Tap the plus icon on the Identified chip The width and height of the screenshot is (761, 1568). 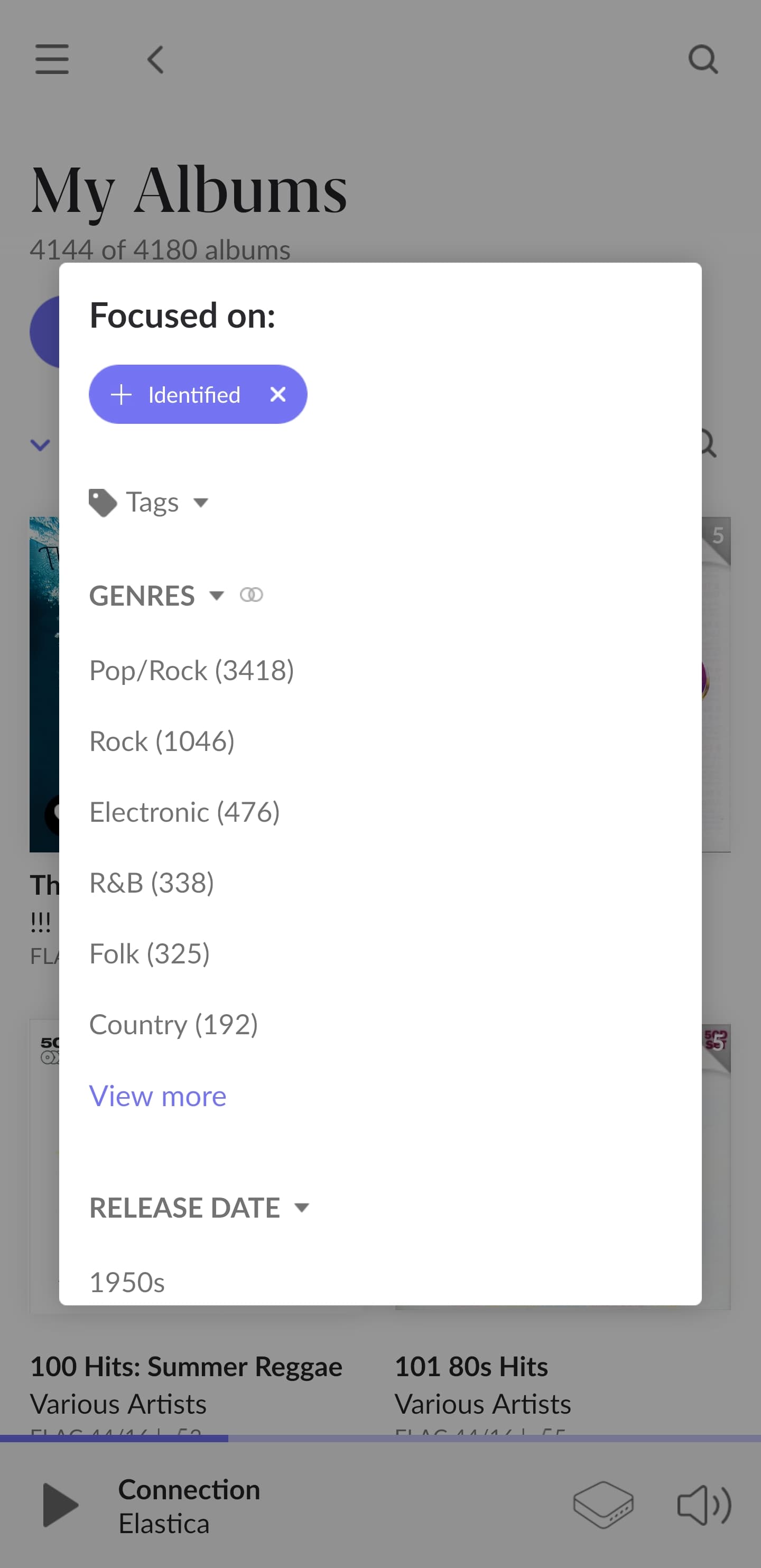[x=121, y=394]
